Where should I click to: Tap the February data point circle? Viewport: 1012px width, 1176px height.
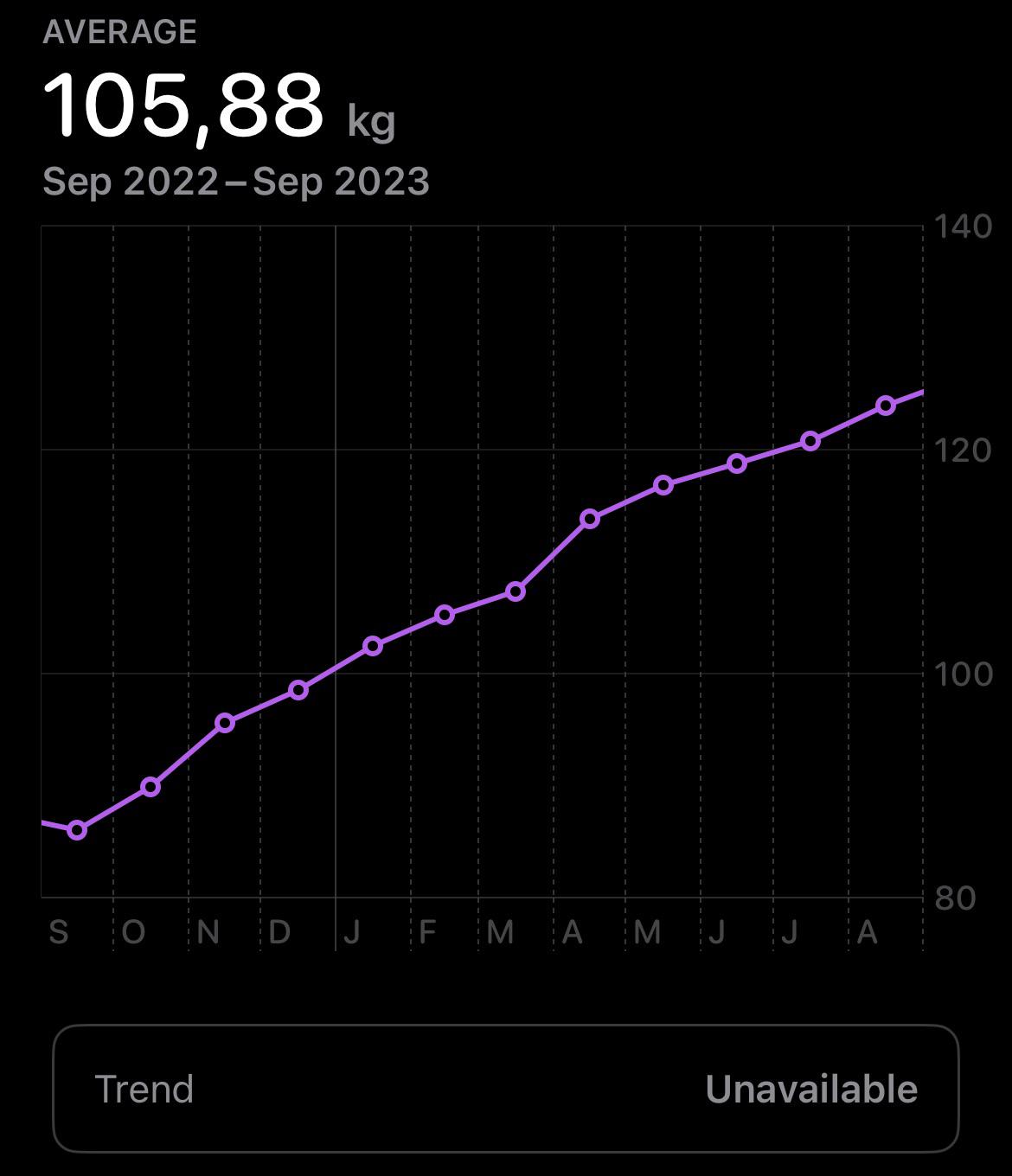tap(444, 615)
